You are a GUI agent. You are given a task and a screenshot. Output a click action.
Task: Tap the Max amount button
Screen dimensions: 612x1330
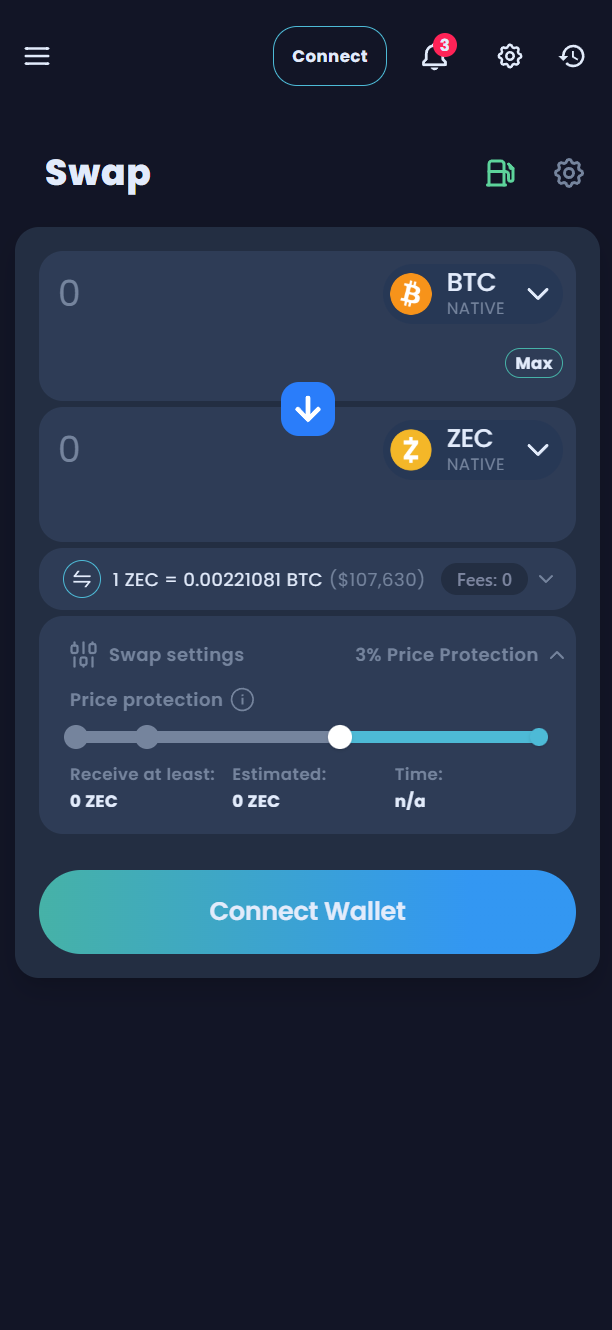point(534,363)
